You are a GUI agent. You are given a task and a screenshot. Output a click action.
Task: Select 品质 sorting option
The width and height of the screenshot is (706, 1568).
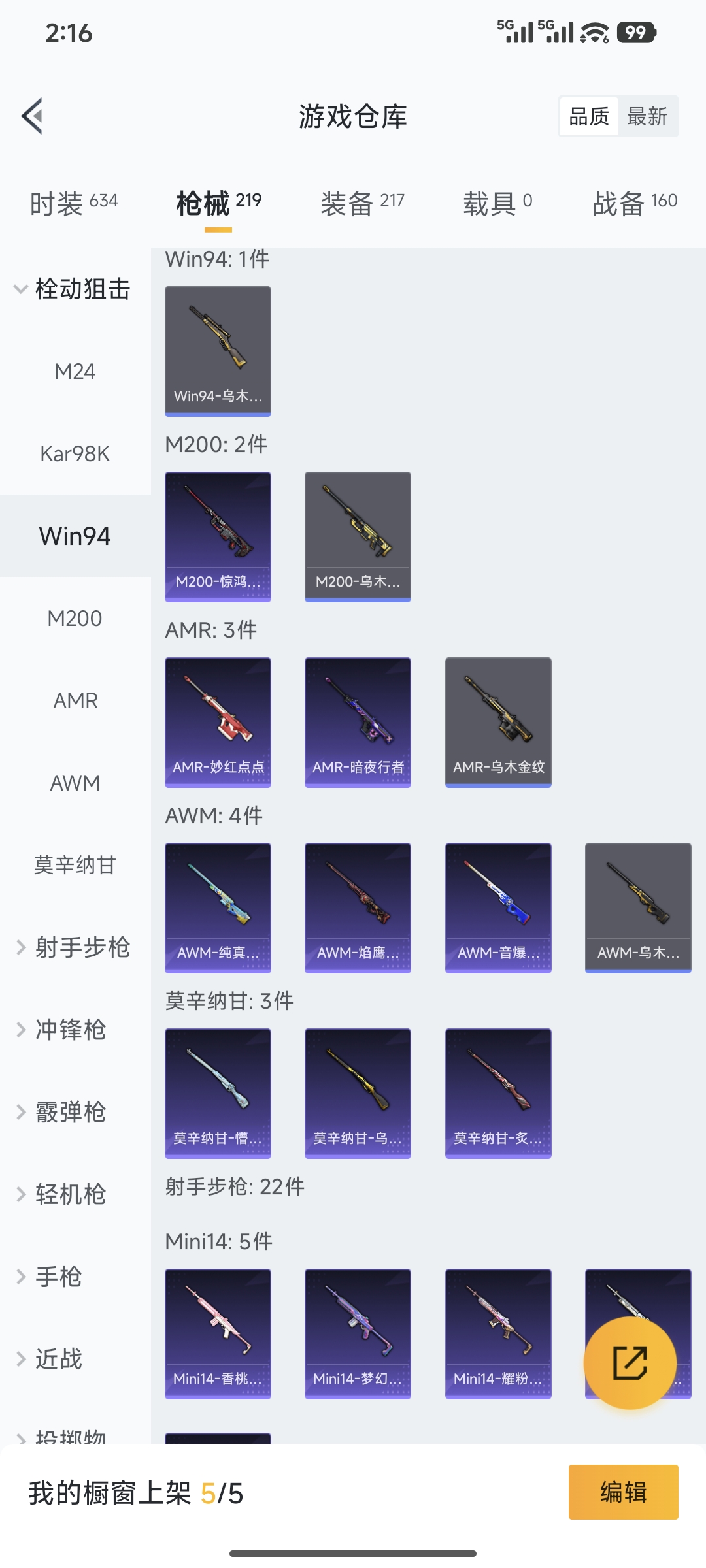click(588, 116)
